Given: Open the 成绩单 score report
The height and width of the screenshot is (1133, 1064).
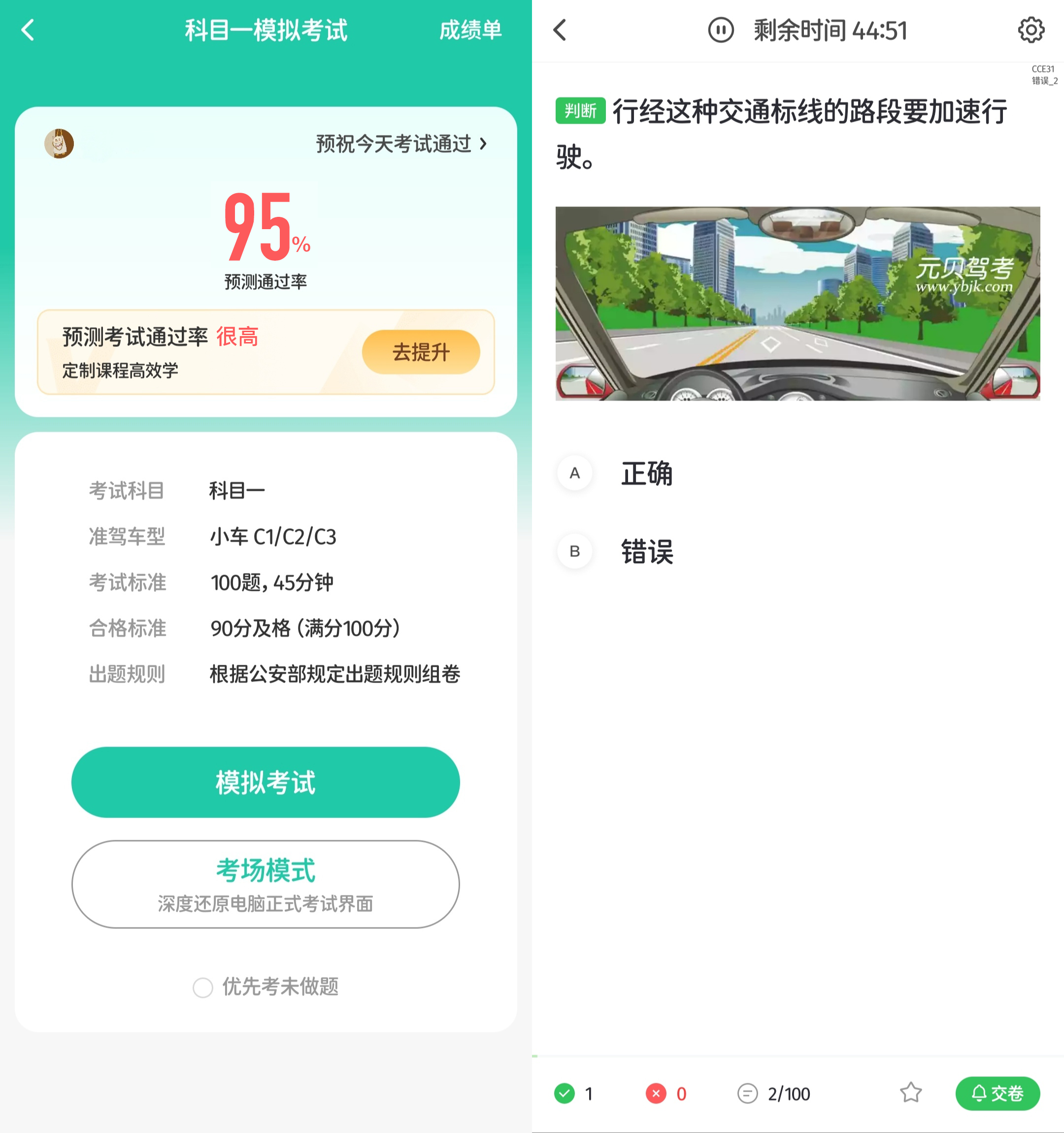Looking at the screenshot, I should [470, 30].
